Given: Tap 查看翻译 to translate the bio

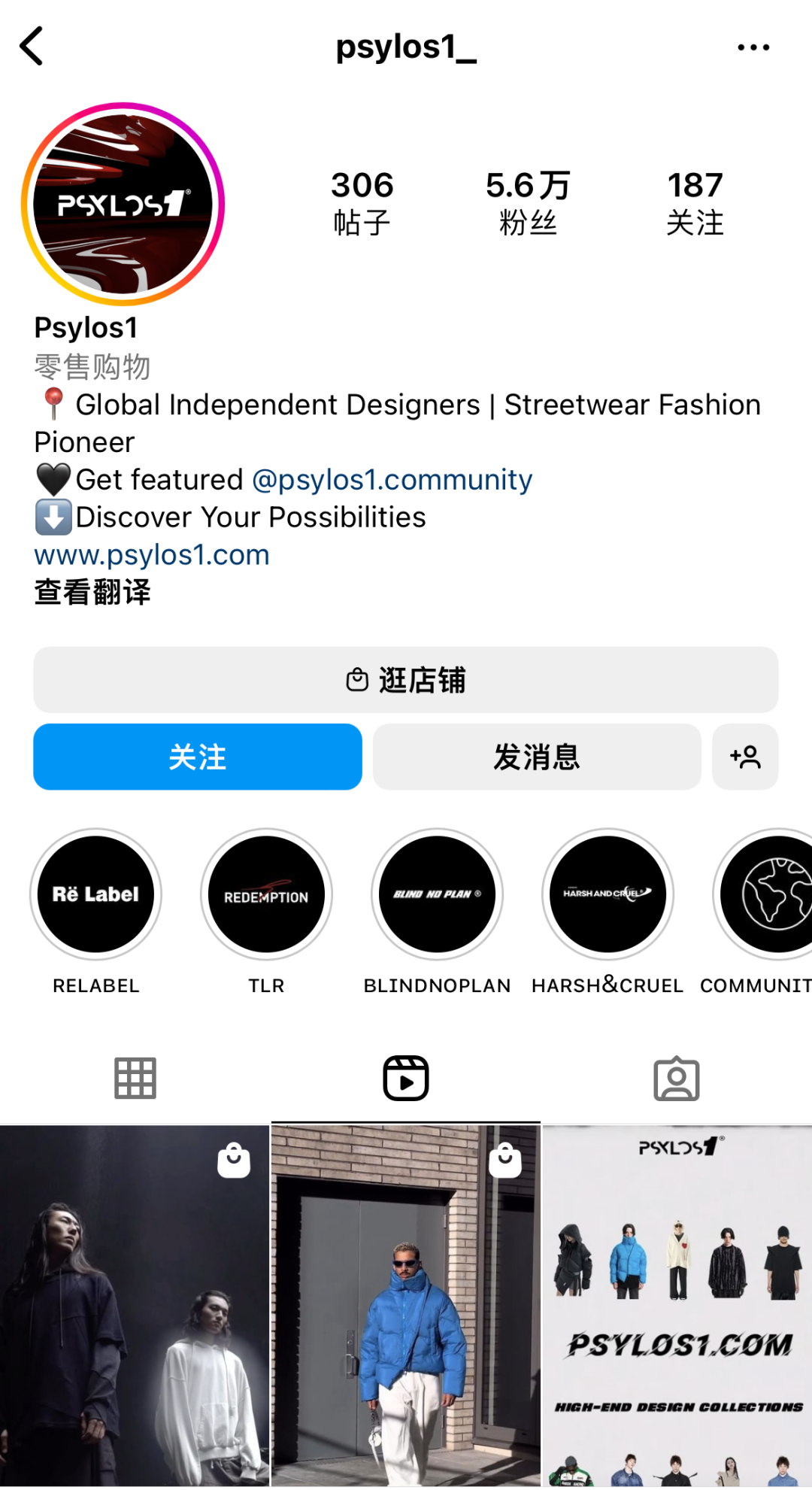Looking at the screenshot, I should click(92, 593).
